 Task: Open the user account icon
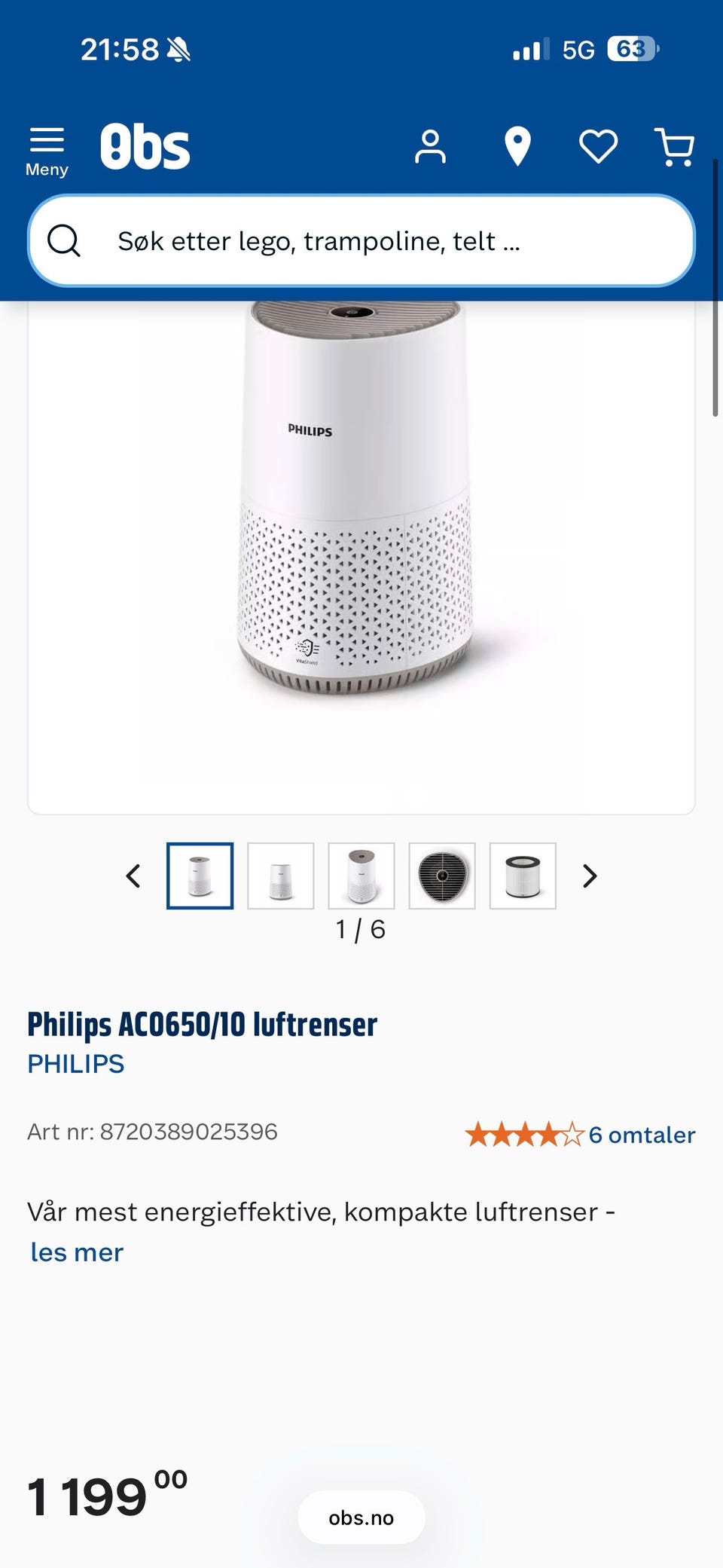[430, 146]
